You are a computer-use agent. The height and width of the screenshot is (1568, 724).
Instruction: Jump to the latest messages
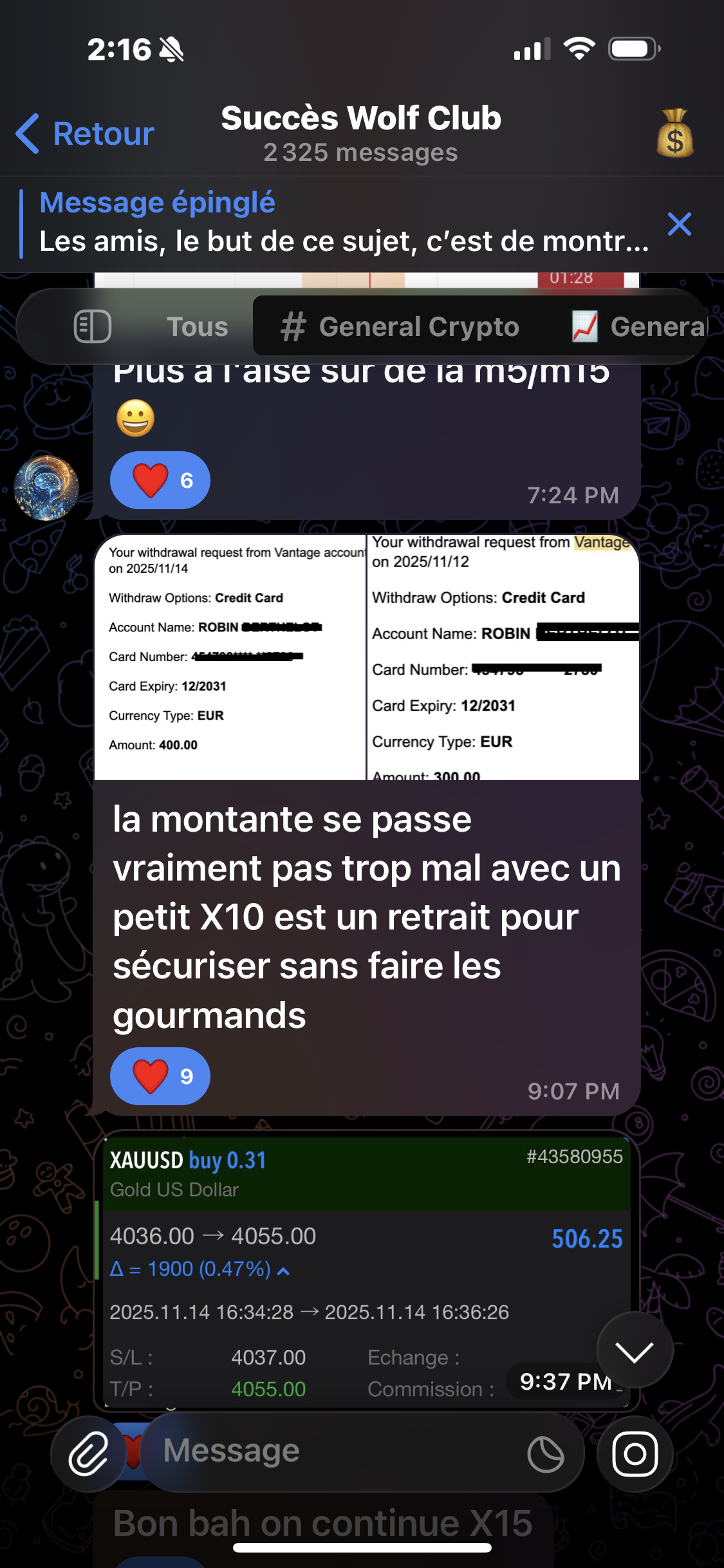[635, 1350]
